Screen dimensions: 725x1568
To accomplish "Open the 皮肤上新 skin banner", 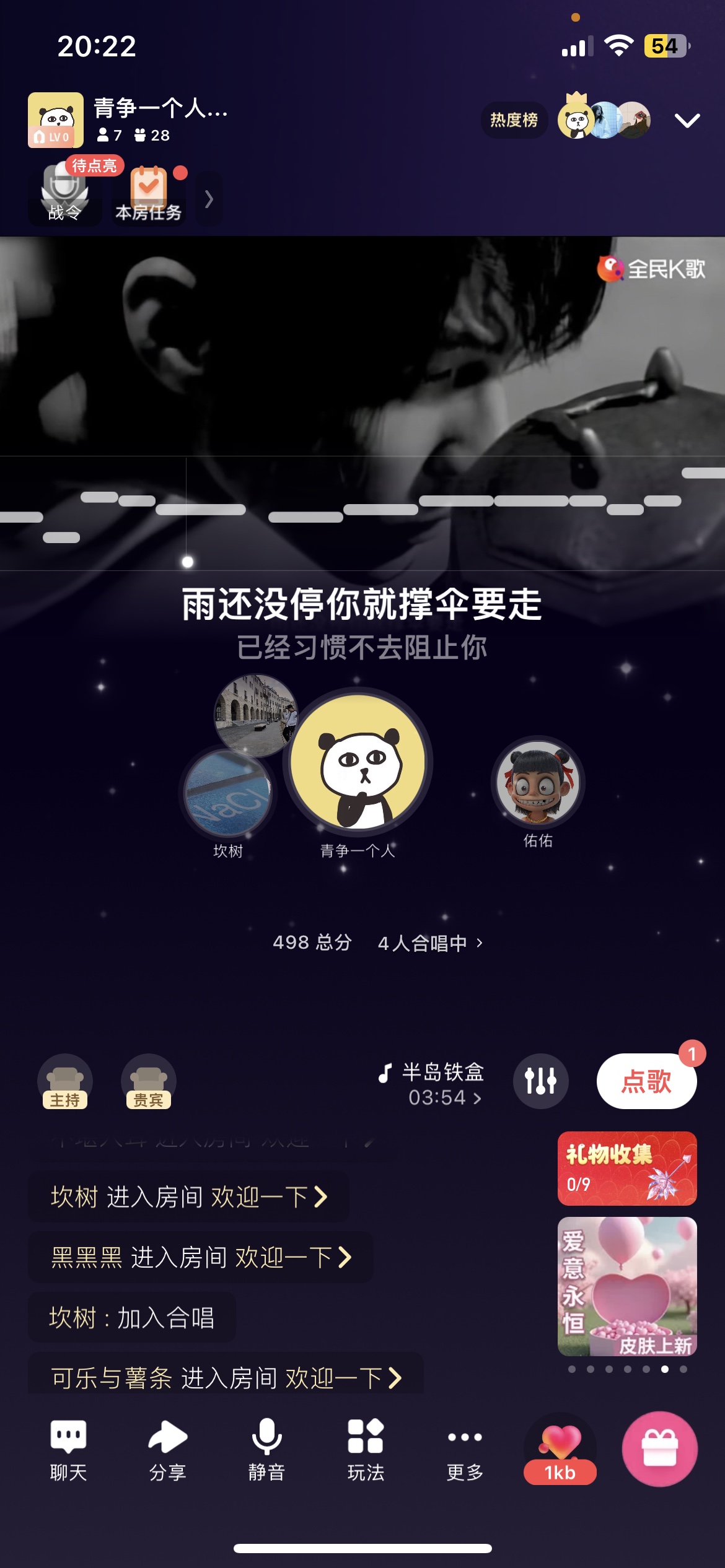I will tap(627, 1287).
